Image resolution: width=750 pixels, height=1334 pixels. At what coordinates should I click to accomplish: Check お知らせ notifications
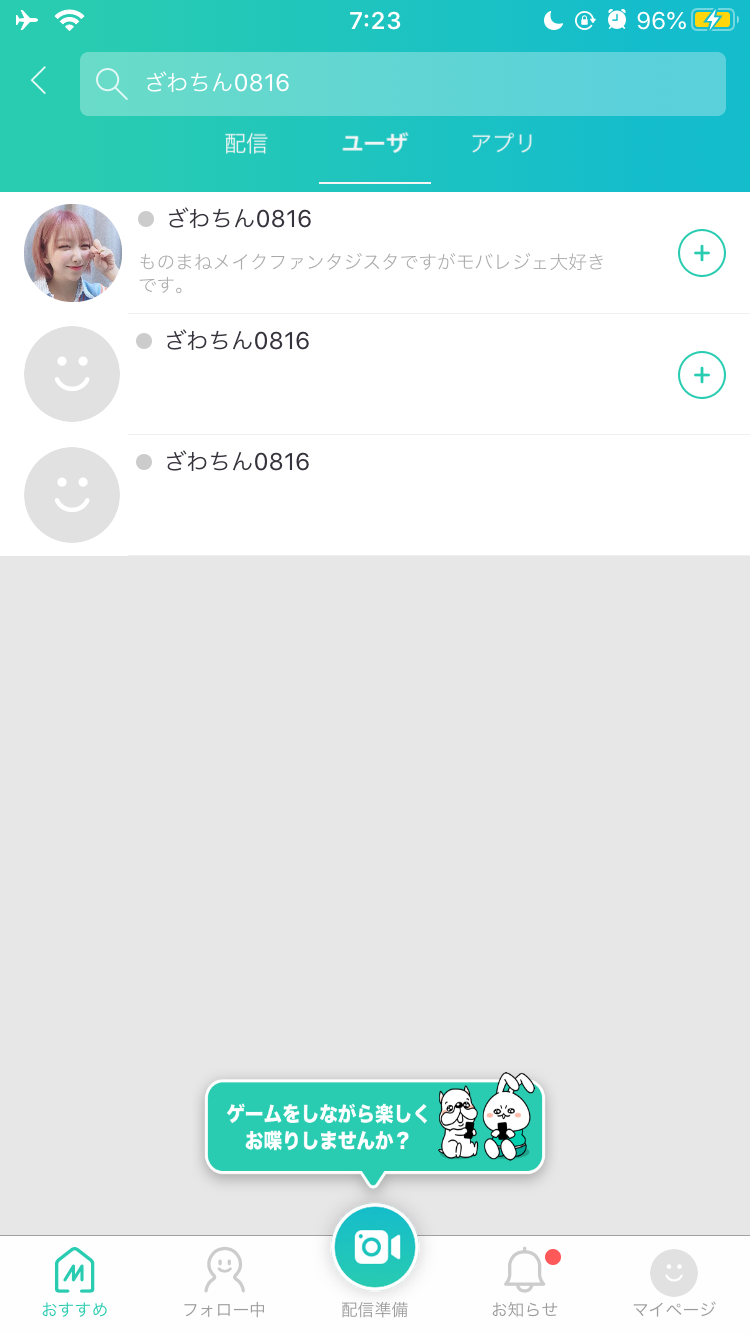pos(525,1283)
